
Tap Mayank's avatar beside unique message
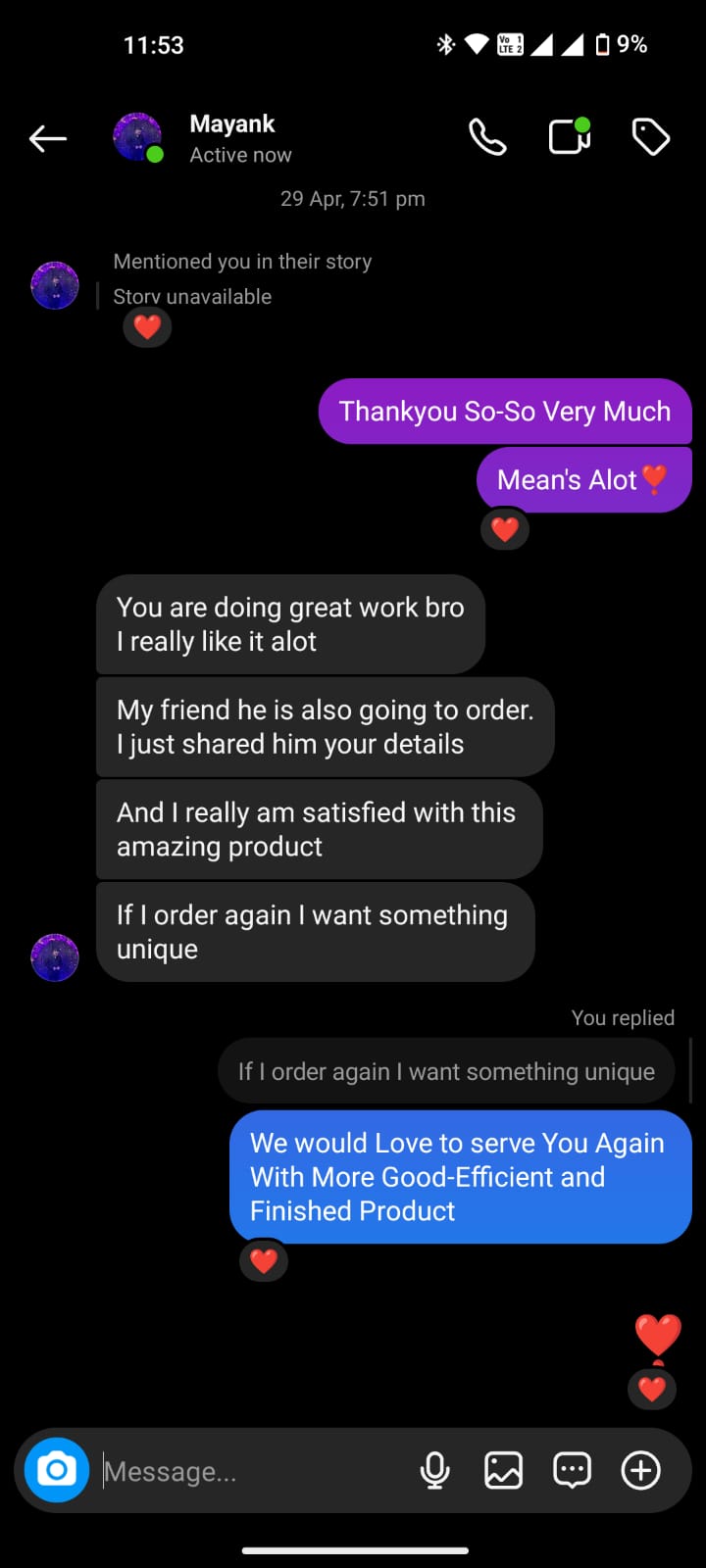55,957
